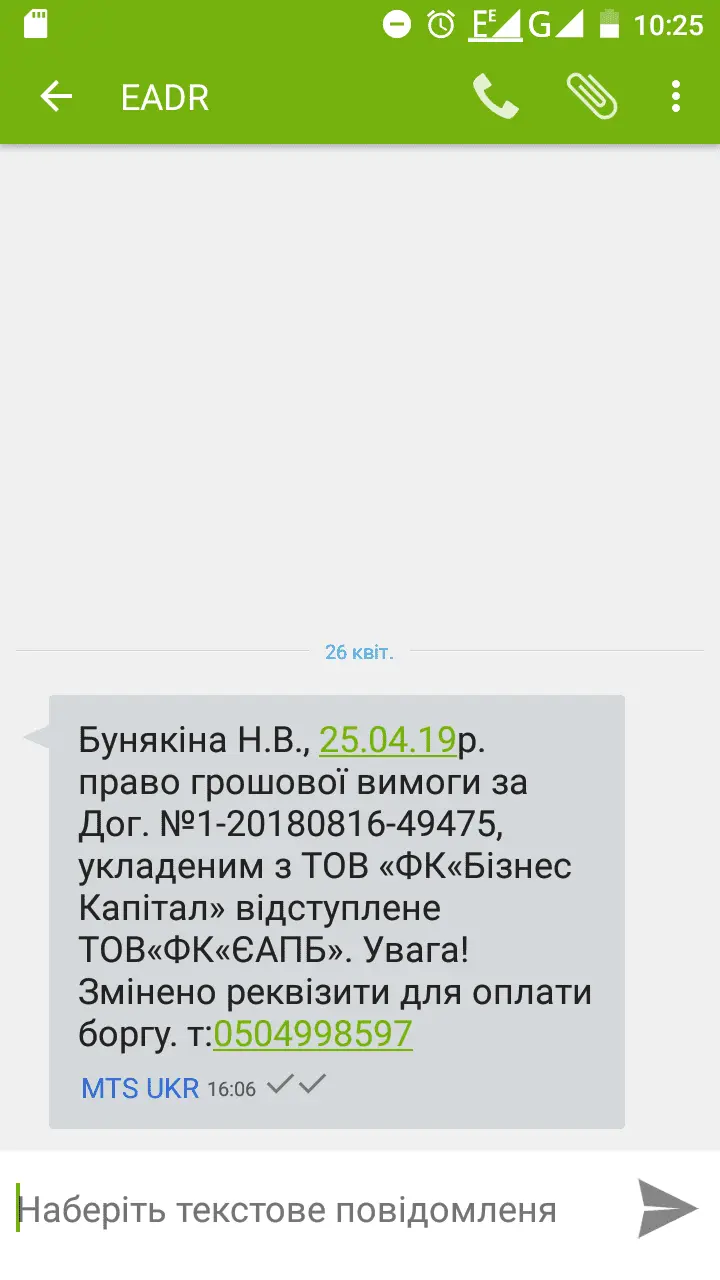
Task: Open the date link 25.04.19
Action: pos(387,740)
